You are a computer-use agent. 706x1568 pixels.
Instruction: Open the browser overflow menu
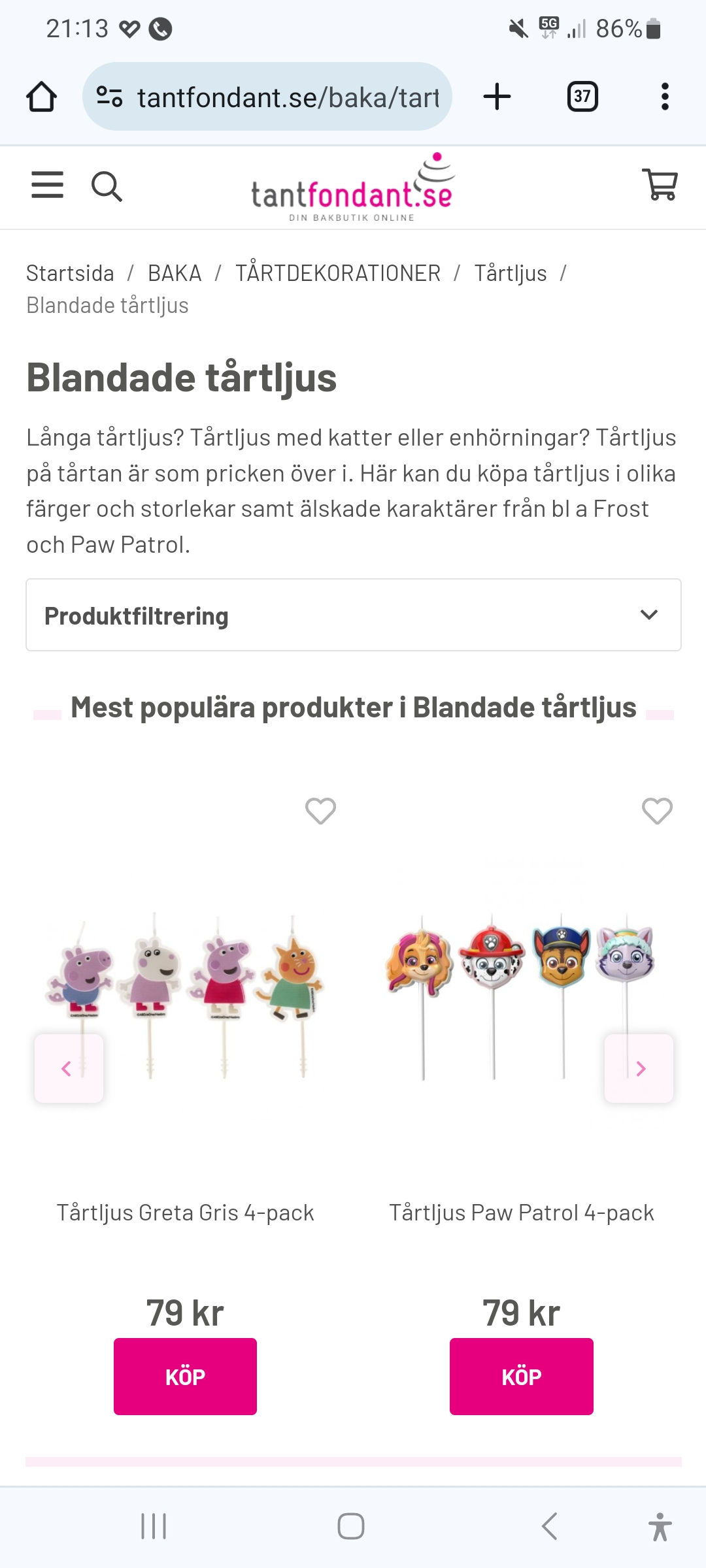tap(665, 97)
